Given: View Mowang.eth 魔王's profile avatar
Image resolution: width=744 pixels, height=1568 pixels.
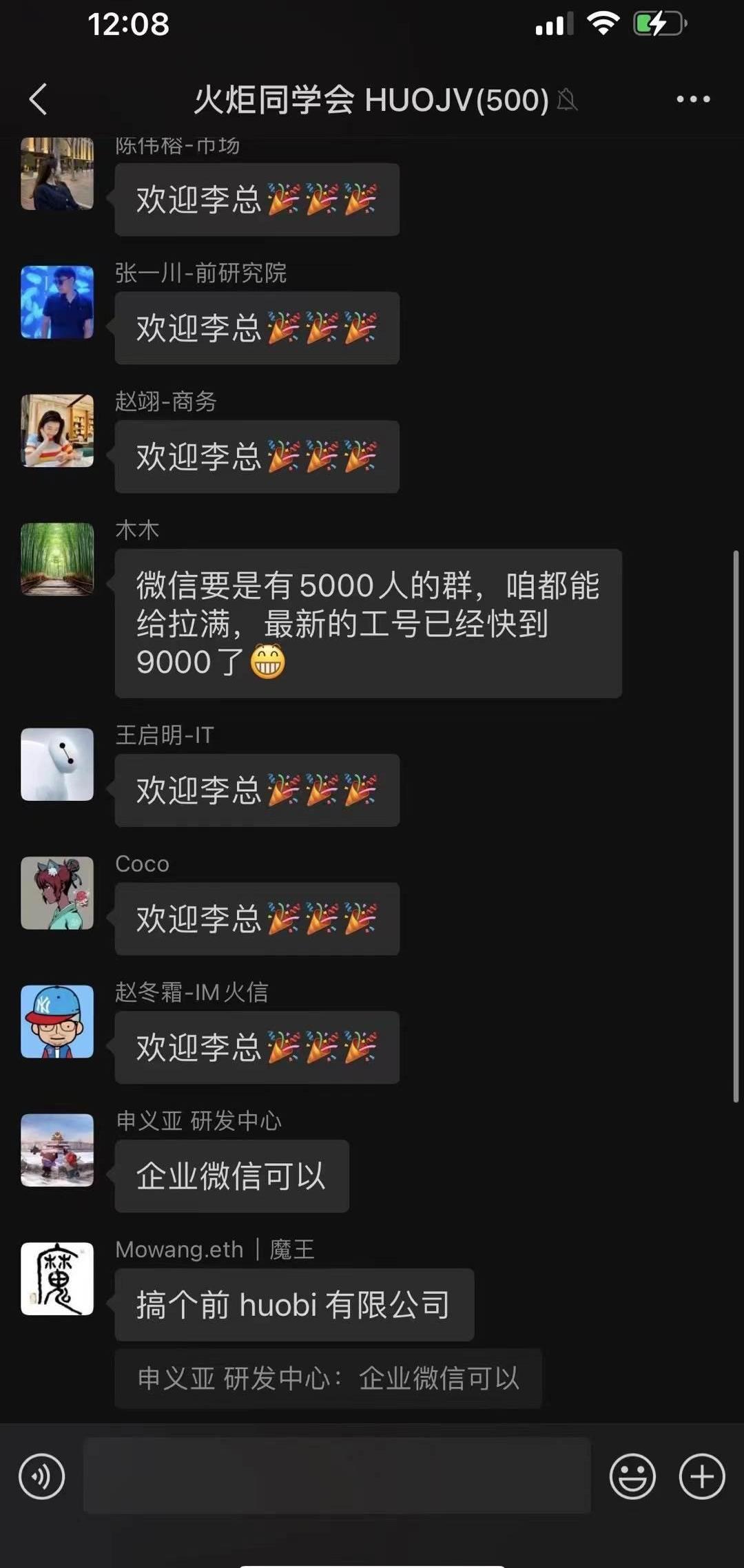Looking at the screenshot, I should coord(57,1279).
